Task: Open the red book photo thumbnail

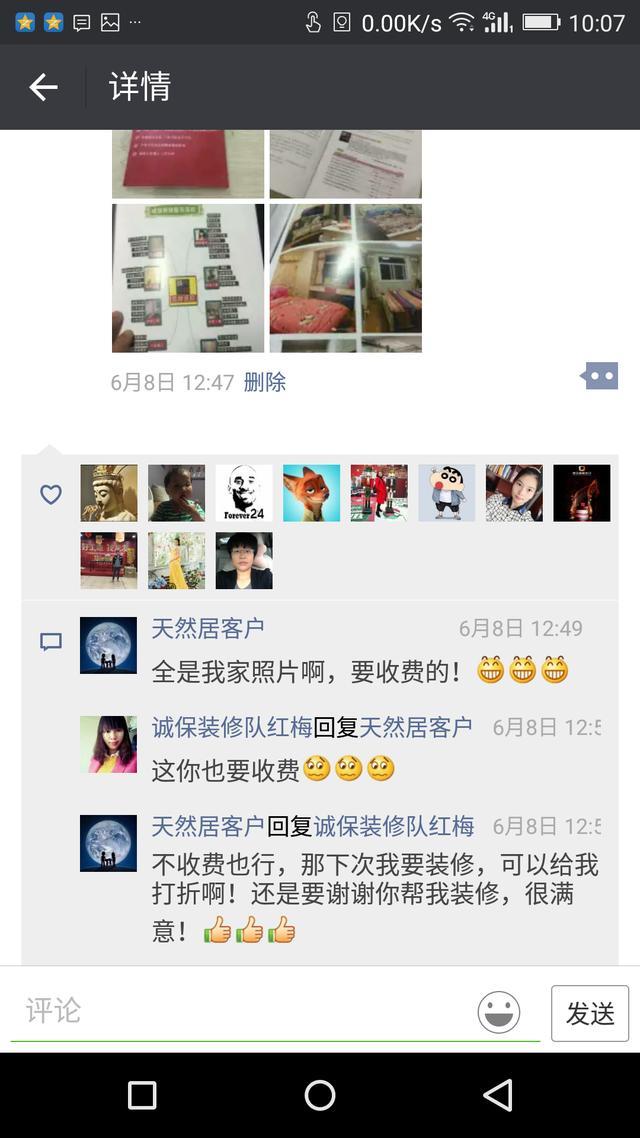Action: click(x=188, y=163)
